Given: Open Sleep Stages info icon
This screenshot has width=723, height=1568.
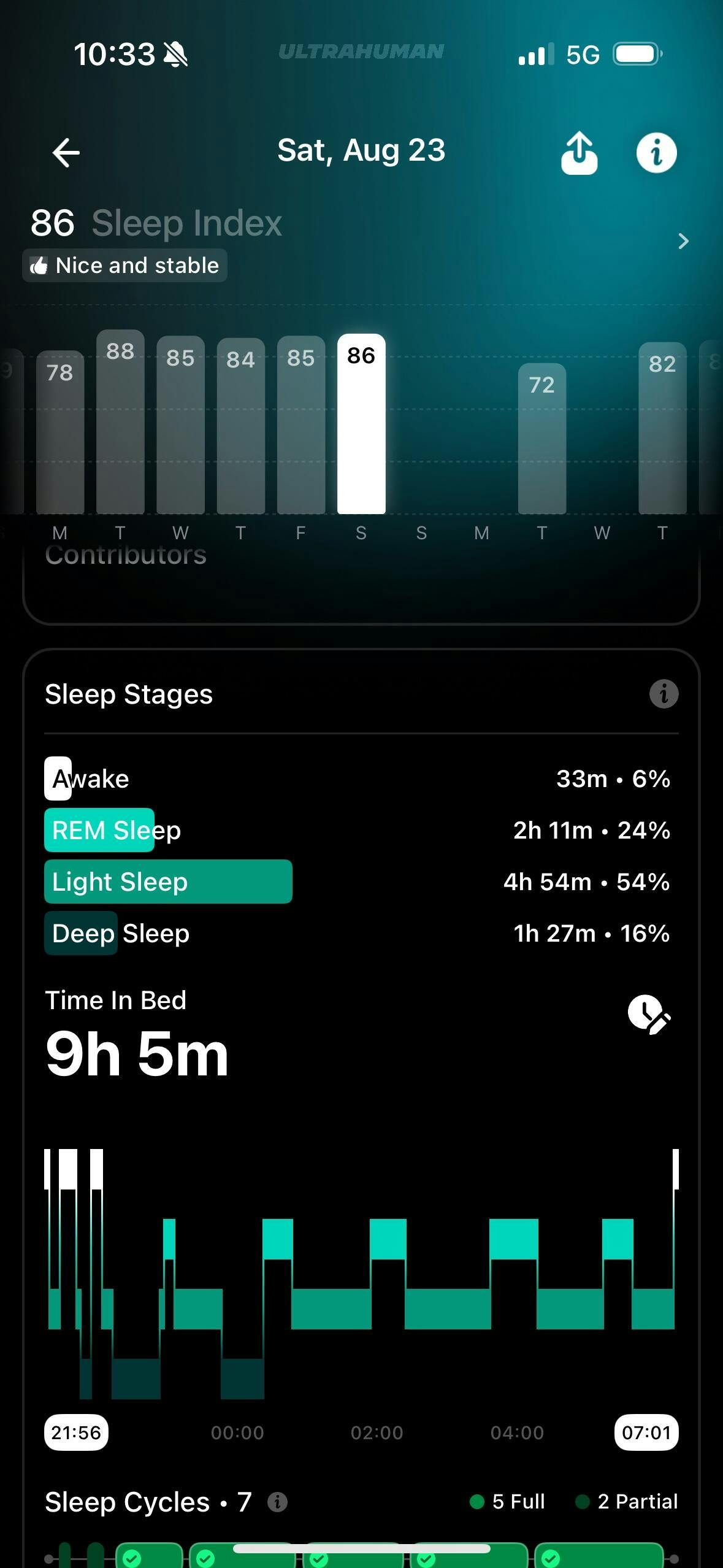Looking at the screenshot, I should click(664, 694).
